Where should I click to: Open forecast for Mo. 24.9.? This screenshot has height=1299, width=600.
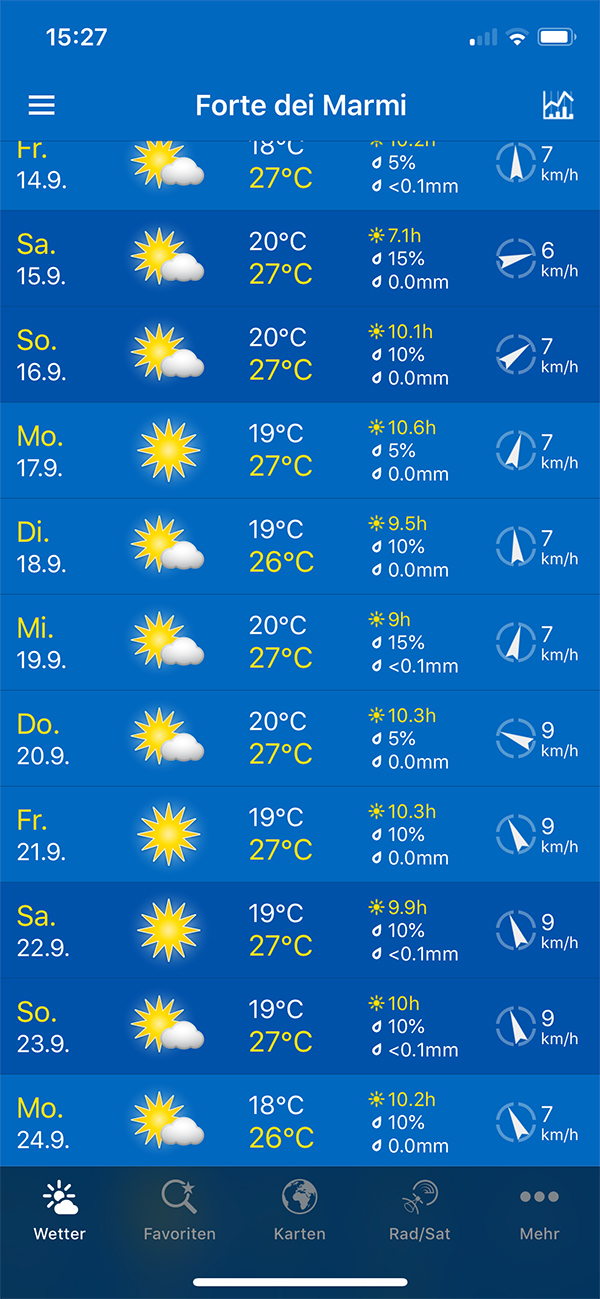click(300, 1120)
